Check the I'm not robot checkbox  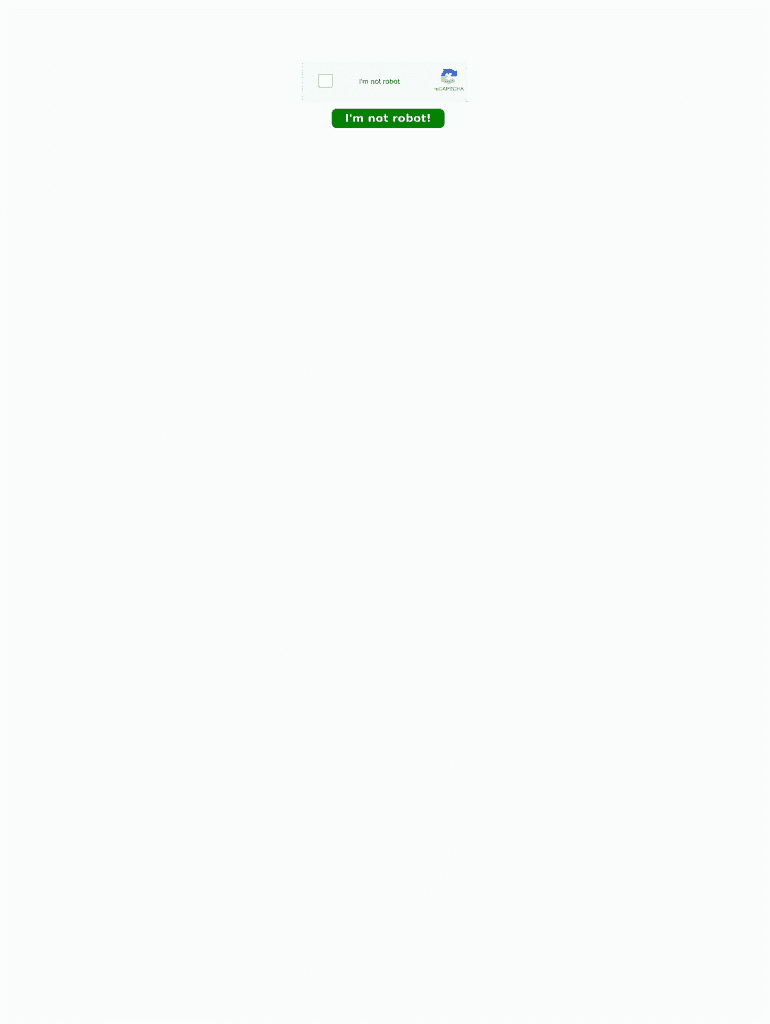point(325,81)
